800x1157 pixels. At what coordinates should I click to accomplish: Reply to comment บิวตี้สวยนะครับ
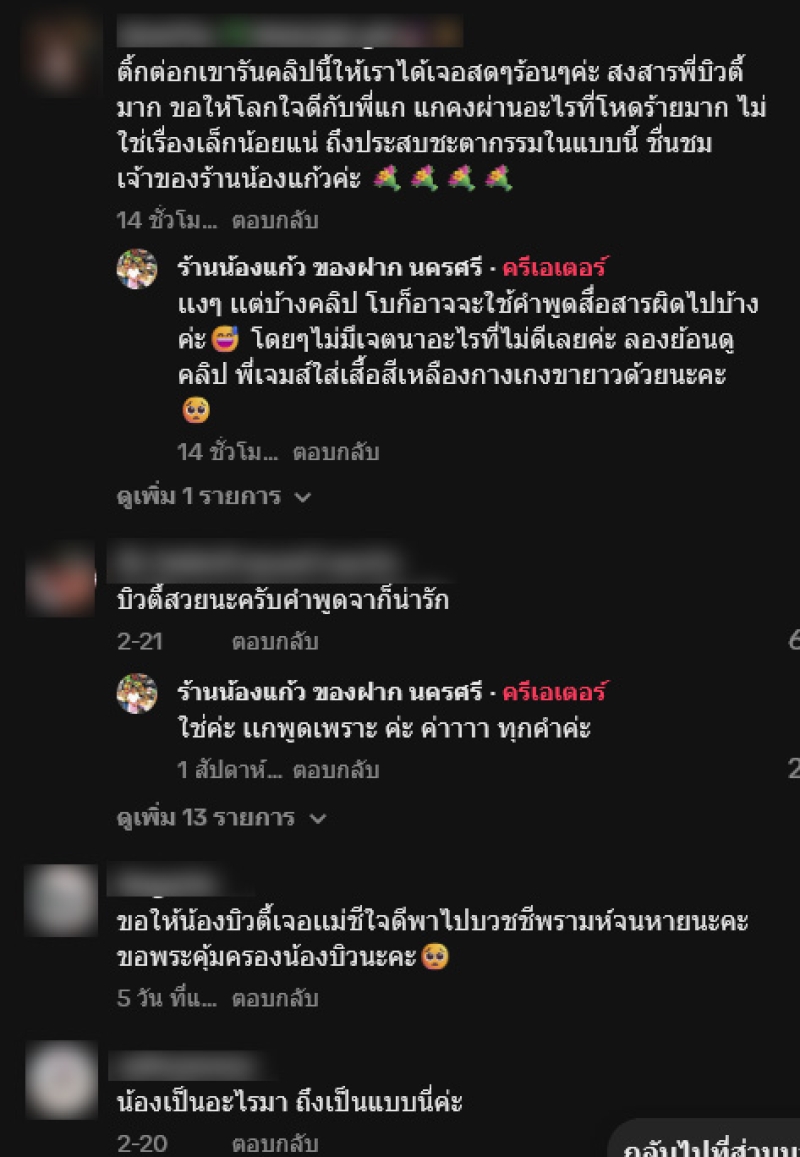[x=274, y=641]
